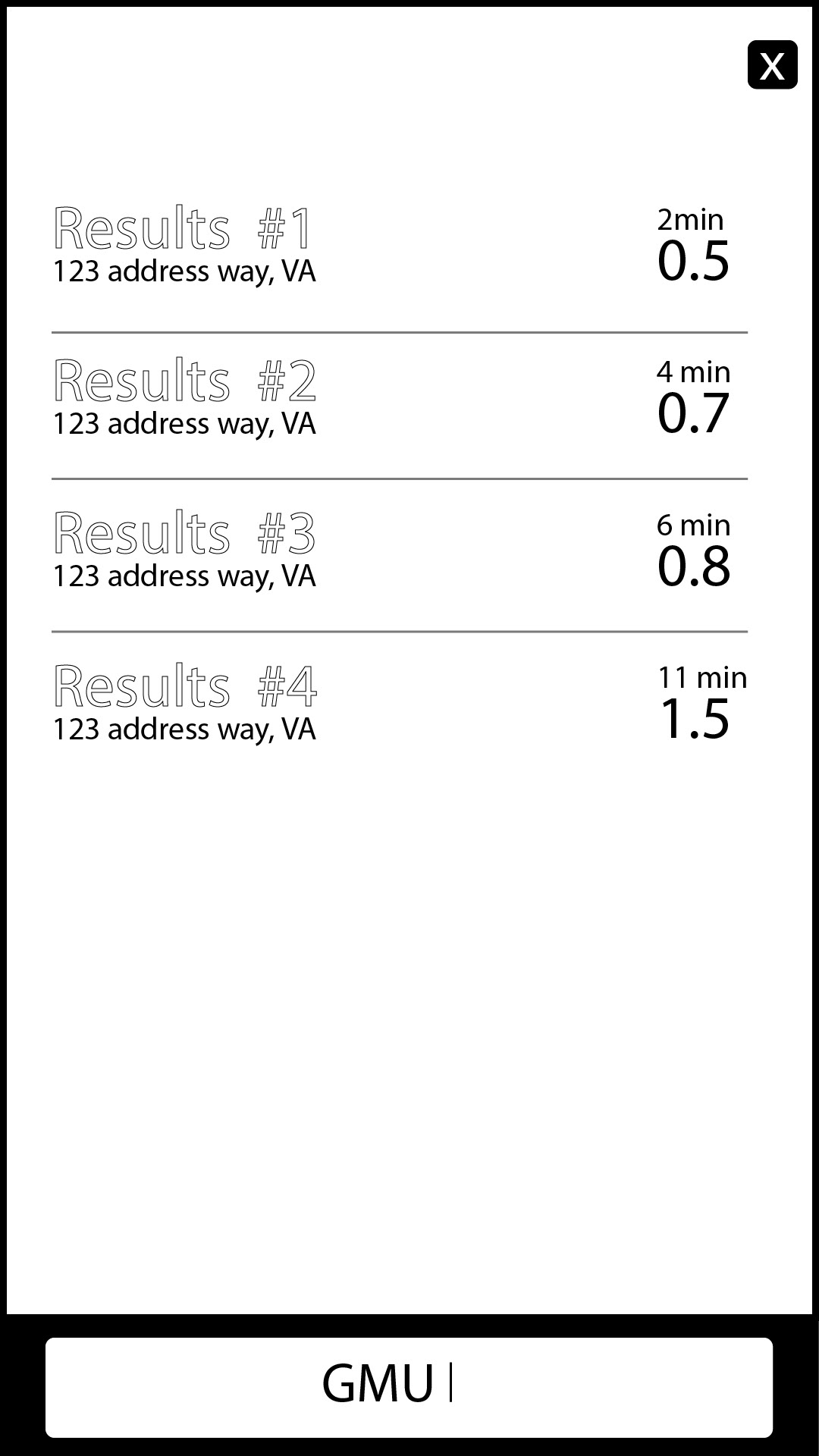Close the results screen with X
The height and width of the screenshot is (1456, 819).
coord(772,65)
